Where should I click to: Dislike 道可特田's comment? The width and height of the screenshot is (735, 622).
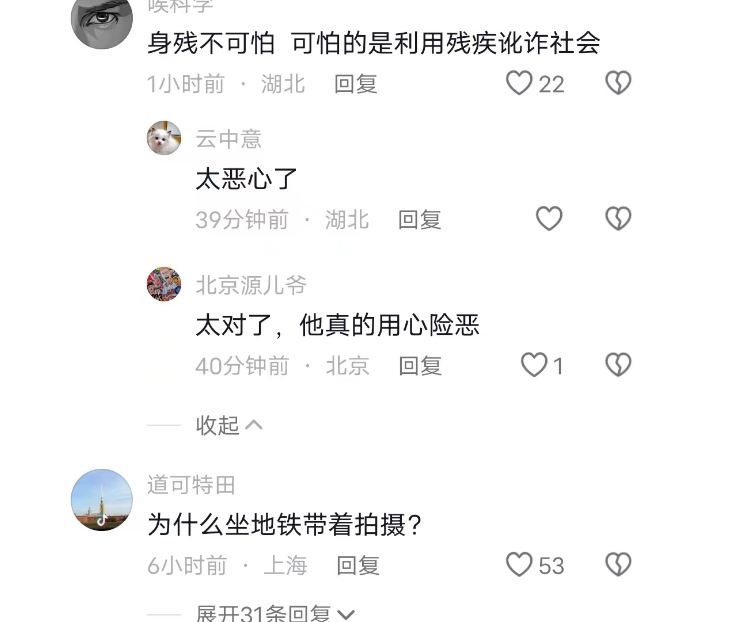coord(618,565)
